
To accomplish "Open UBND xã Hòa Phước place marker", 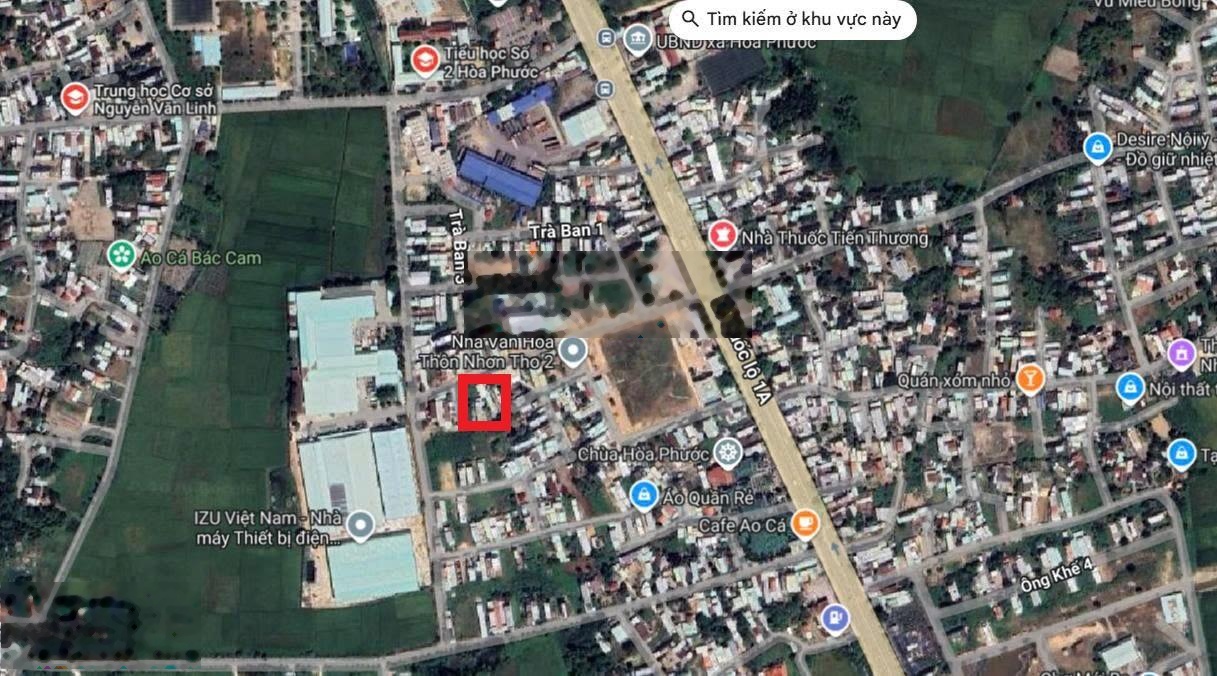I will pyautogui.click(x=637, y=40).
